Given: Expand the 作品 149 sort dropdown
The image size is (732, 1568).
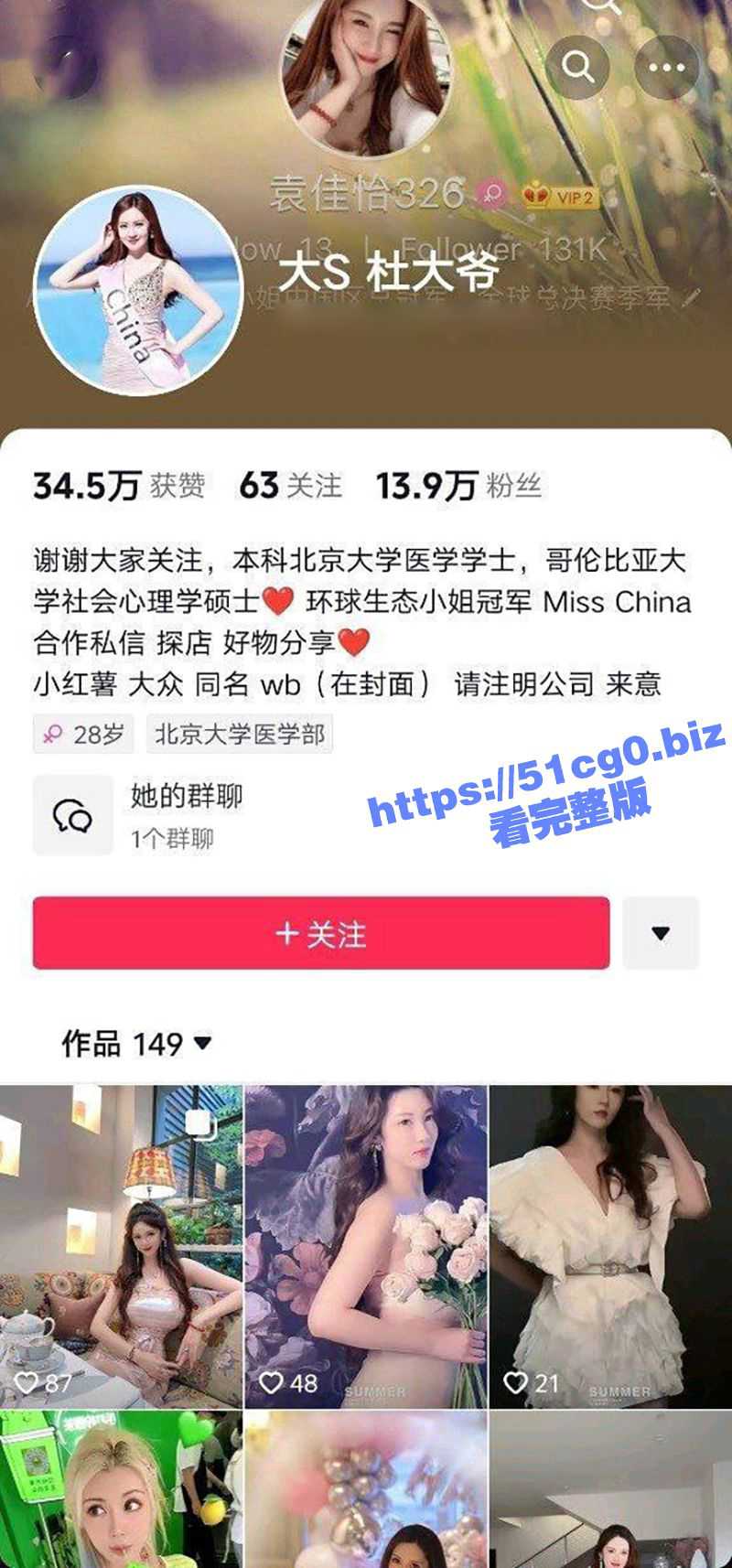Looking at the screenshot, I should tap(137, 1043).
